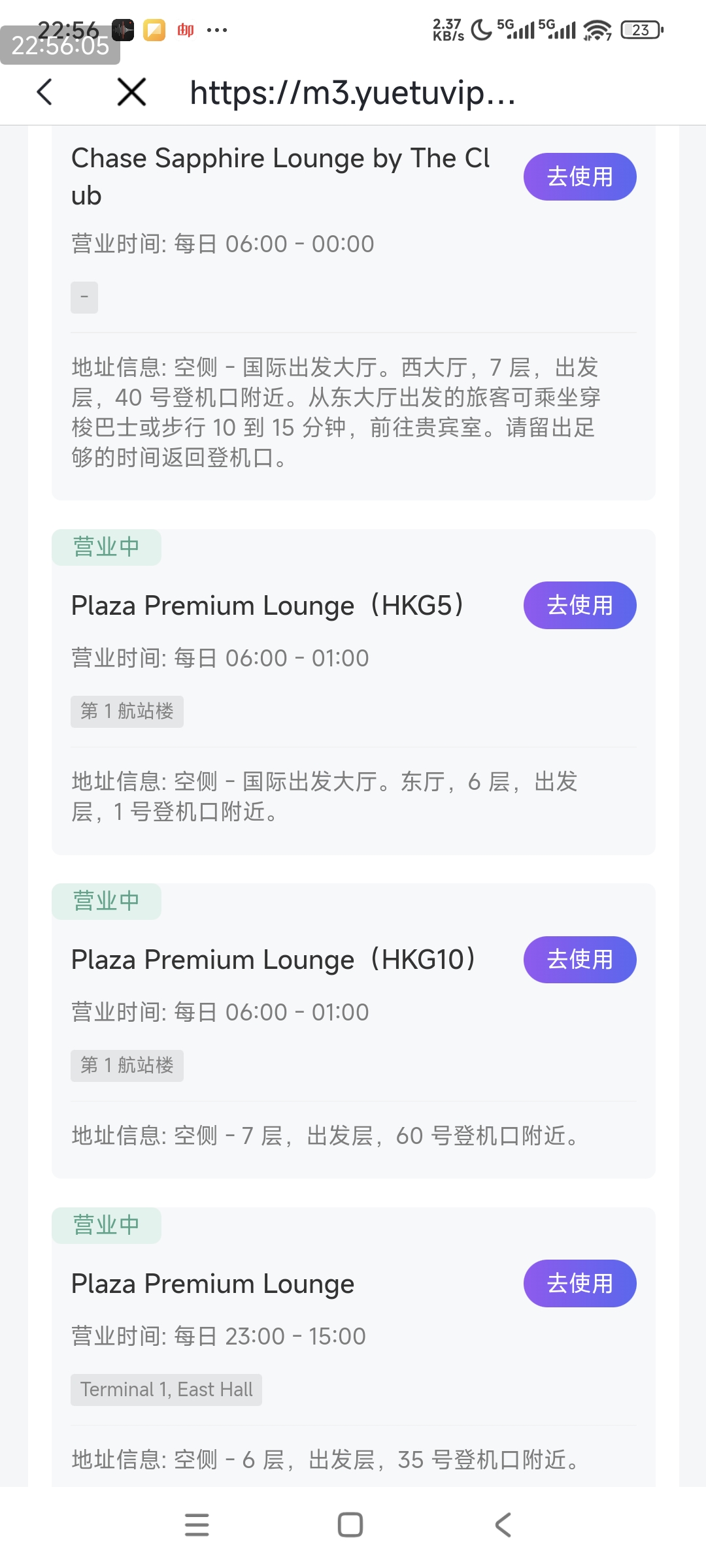Go back using the top-left arrow
Image resolution: width=706 pixels, height=1568 pixels.
tap(44, 92)
